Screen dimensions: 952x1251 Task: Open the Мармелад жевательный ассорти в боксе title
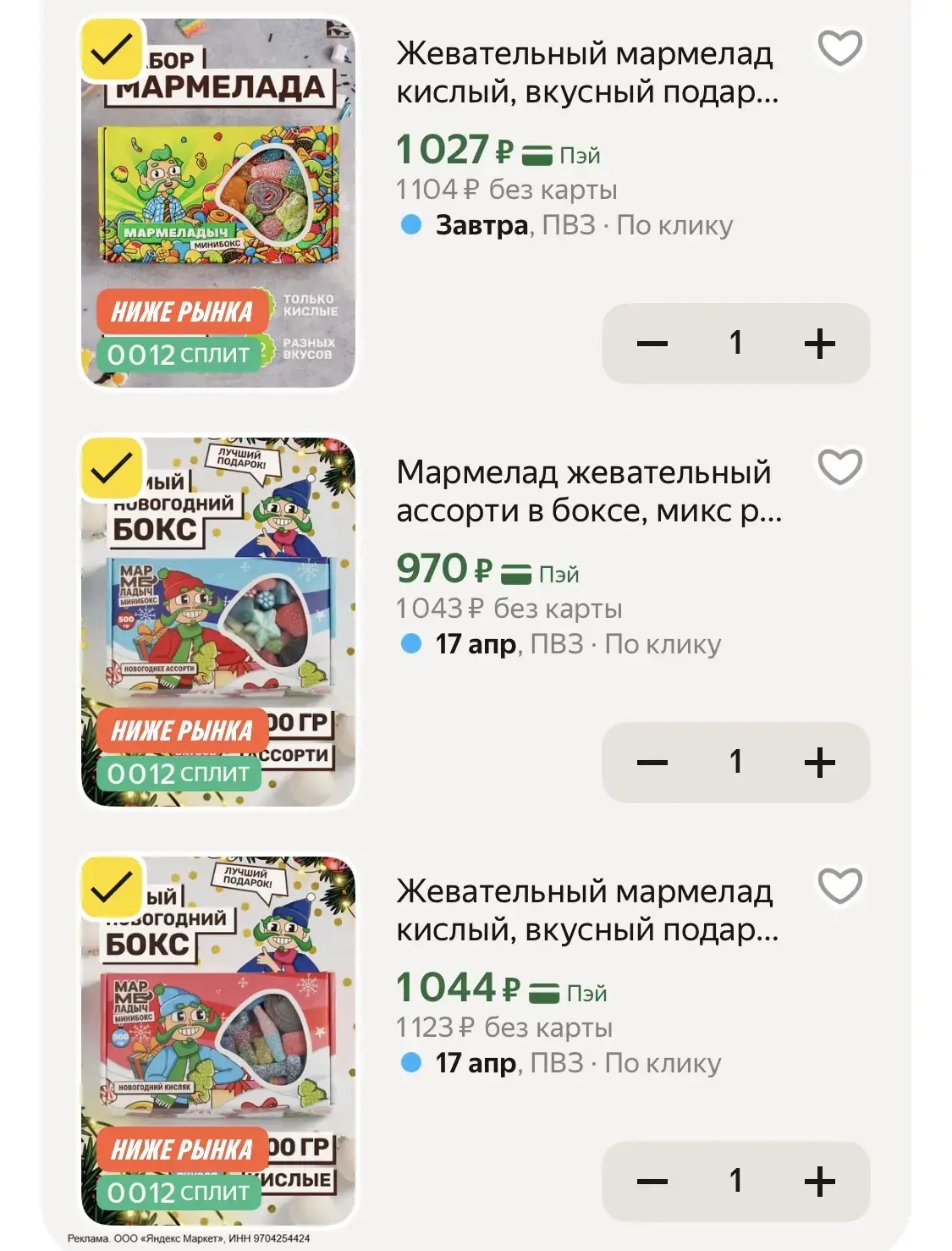(x=589, y=492)
